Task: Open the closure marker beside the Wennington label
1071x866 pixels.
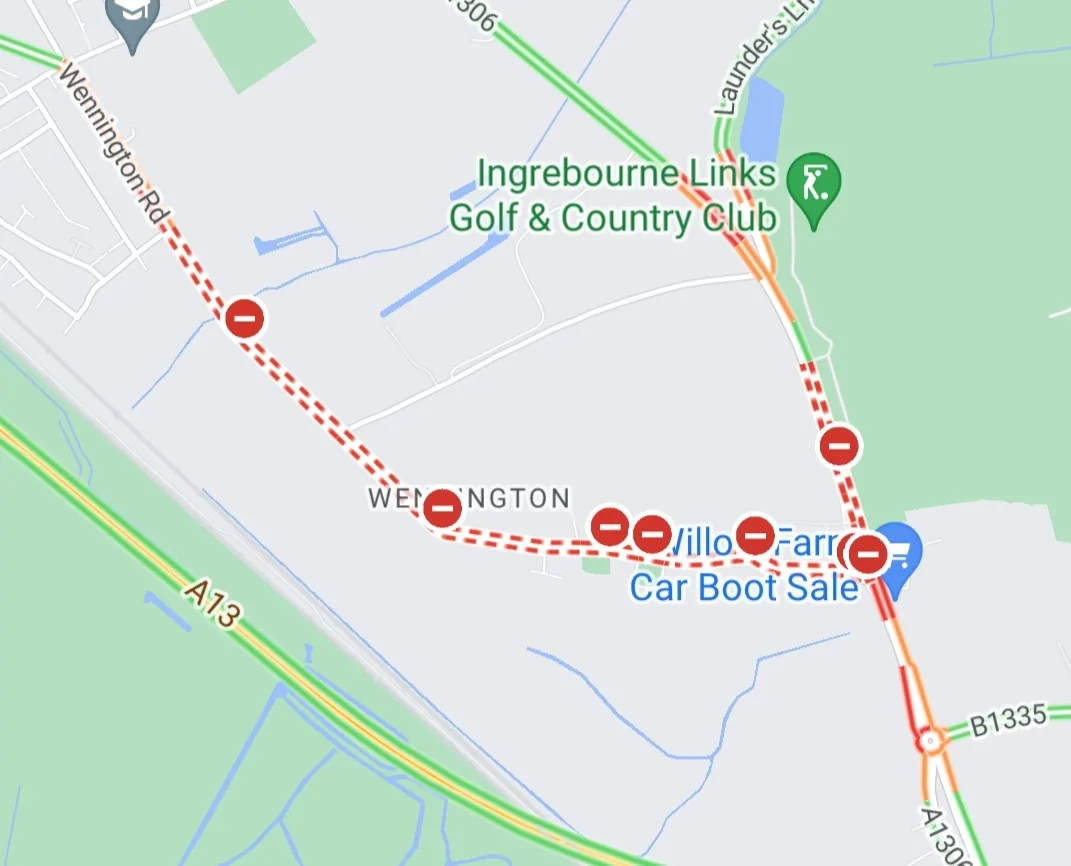Action: tap(442, 509)
